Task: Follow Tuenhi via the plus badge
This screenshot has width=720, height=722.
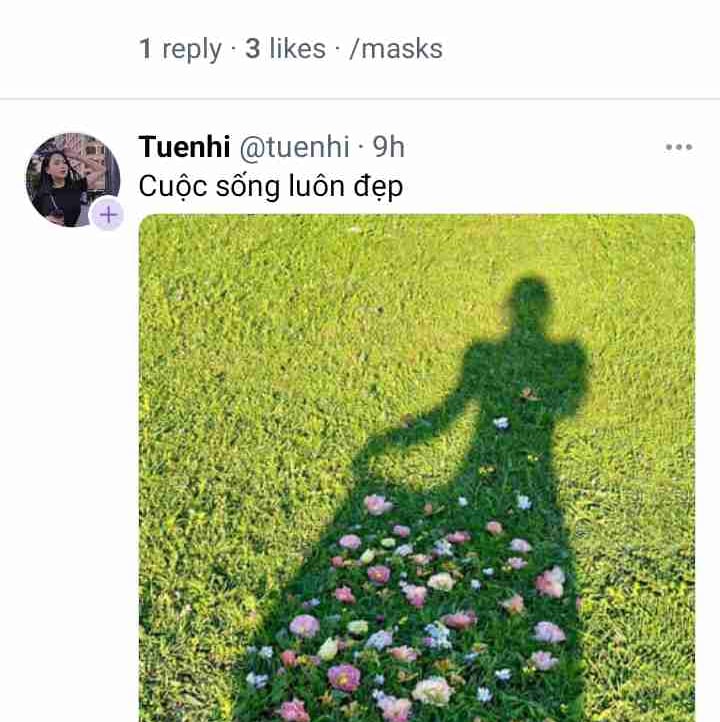Action: click(108, 214)
